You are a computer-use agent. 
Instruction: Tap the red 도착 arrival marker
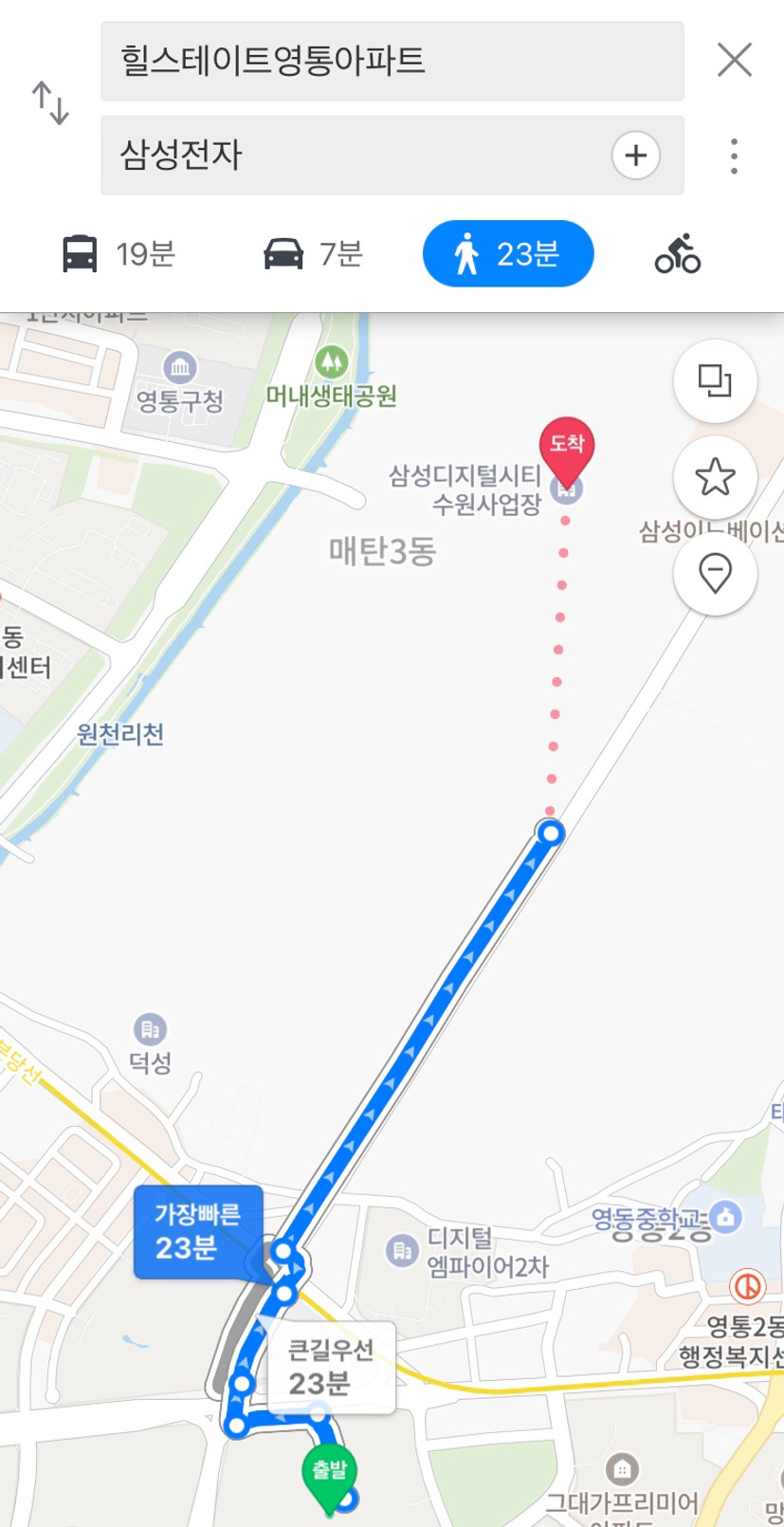[x=566, y=446]
